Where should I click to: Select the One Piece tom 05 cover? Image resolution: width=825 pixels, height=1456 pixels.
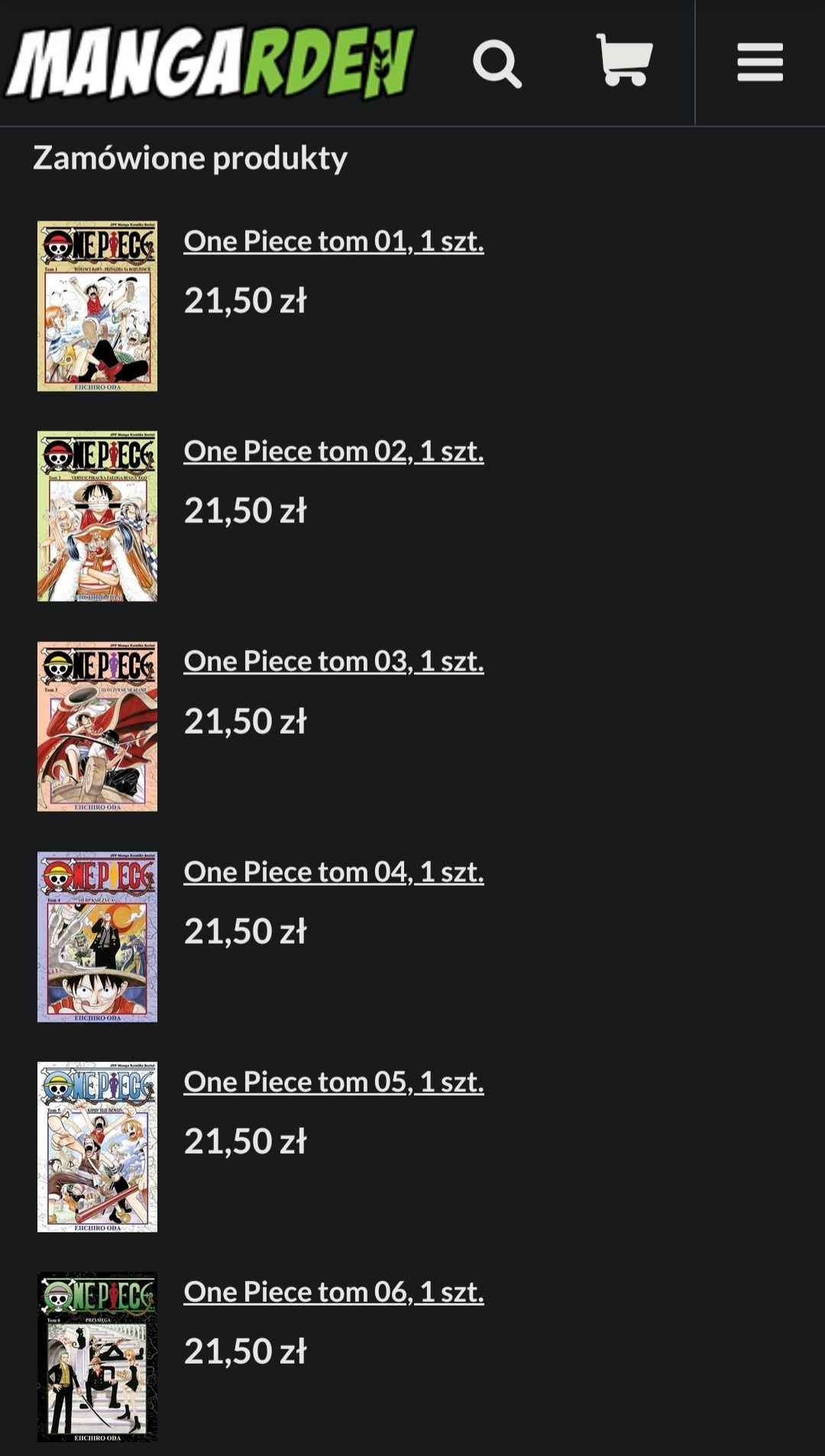(x=97, y=1147)
